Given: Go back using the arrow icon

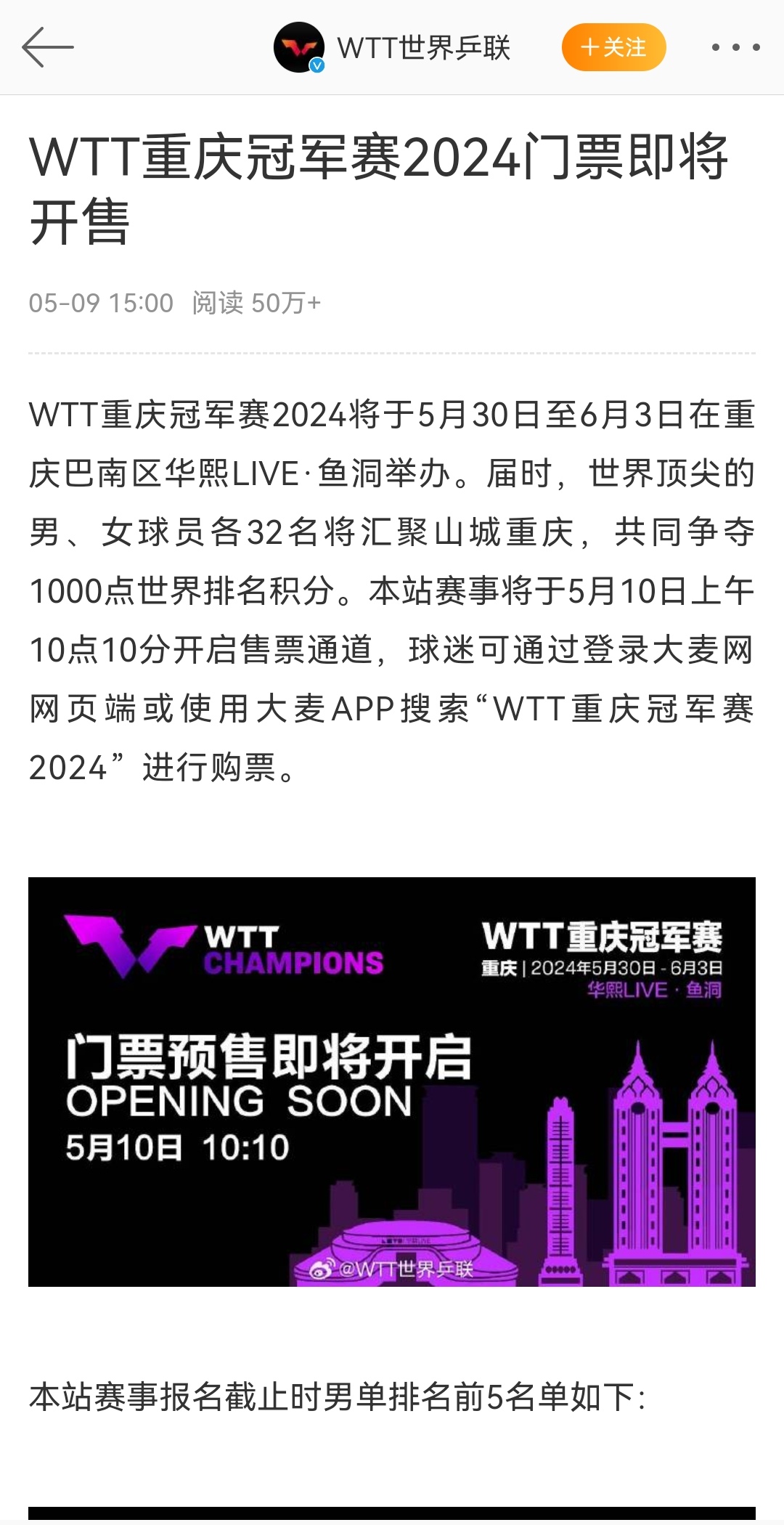Looking at the screenshot, I should 48,48.
